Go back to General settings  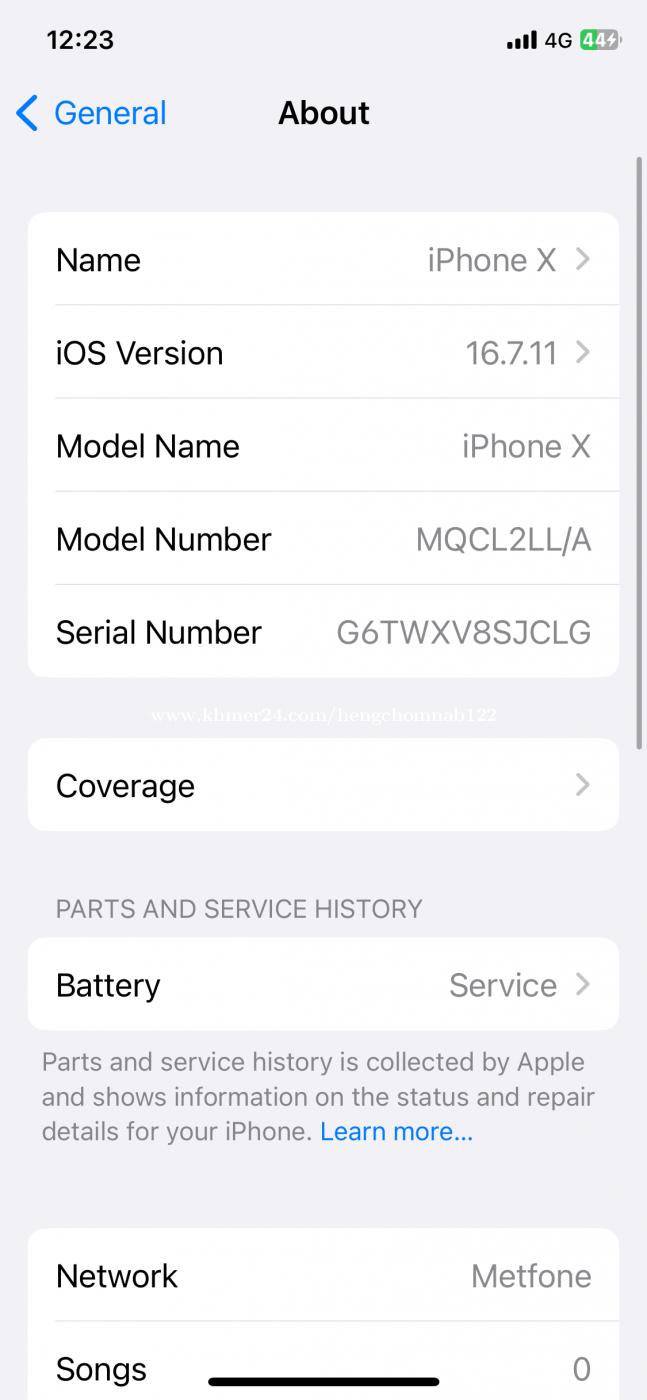point(91,113)
